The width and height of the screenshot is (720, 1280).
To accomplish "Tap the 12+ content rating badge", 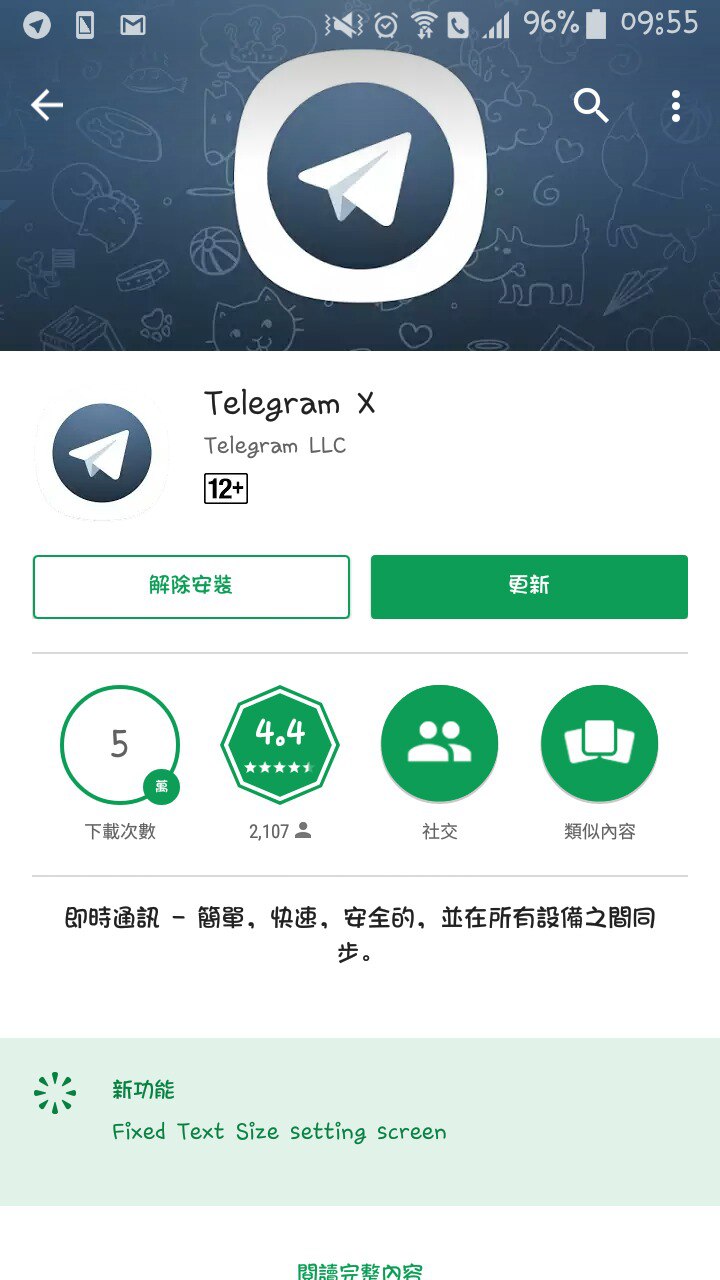I will click(226, 489).
